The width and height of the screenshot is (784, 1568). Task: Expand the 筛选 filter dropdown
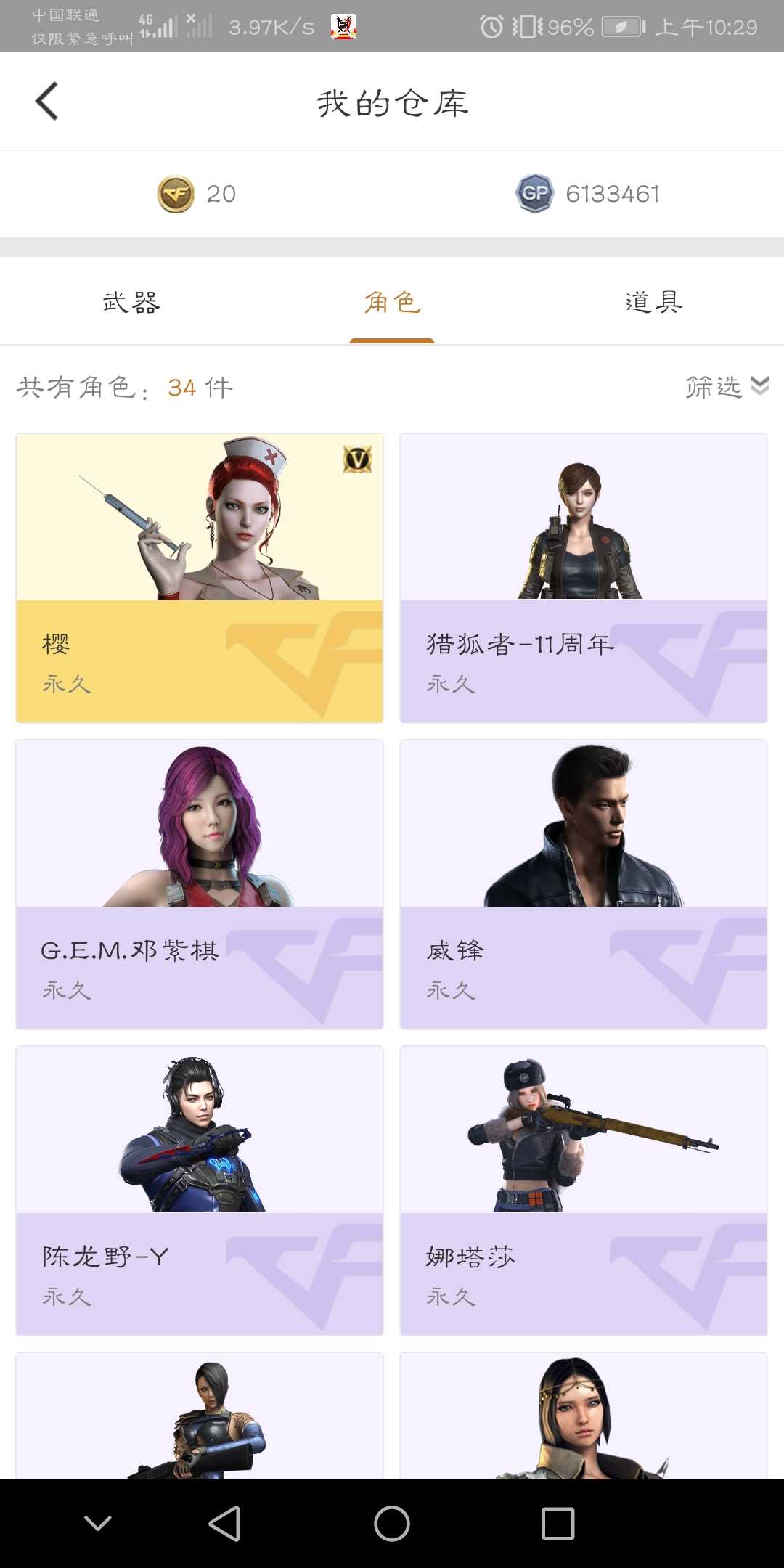coord(727,387)
